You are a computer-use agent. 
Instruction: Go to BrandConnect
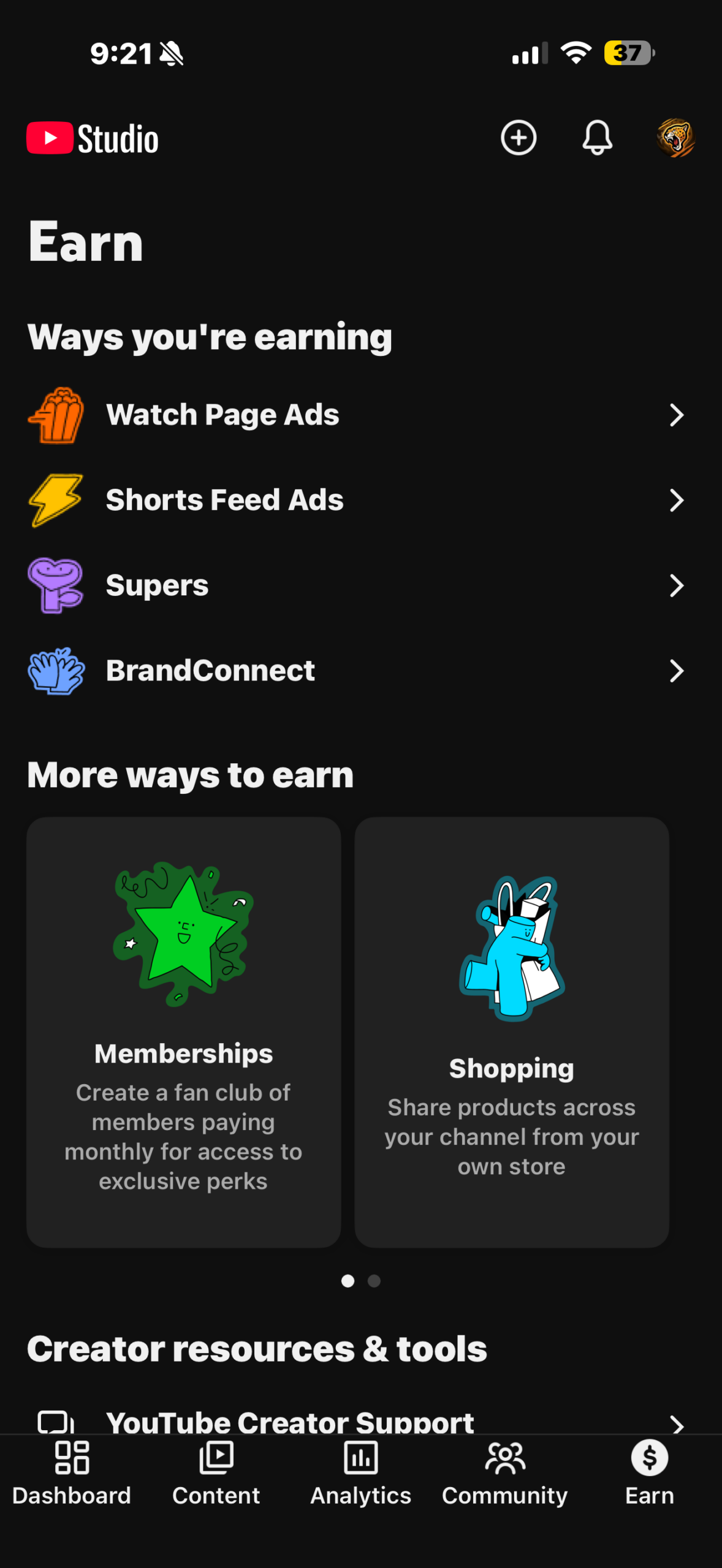355,670
